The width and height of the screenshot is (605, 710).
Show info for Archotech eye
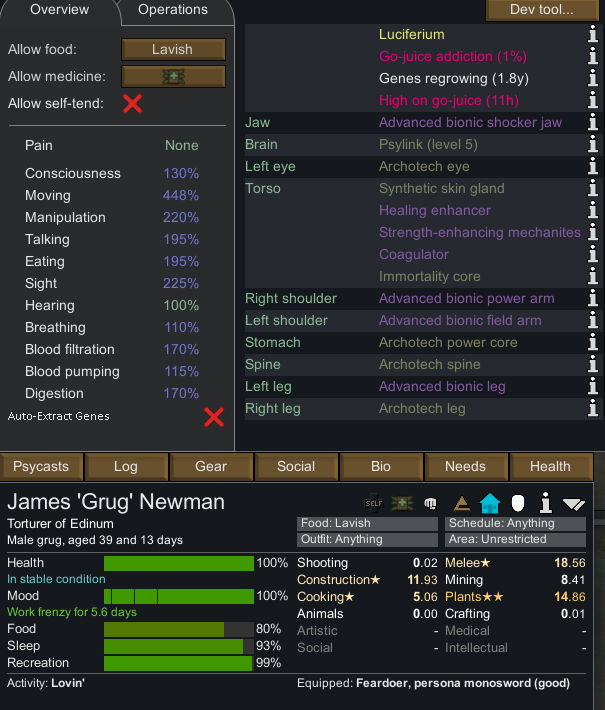pyautogui.click(x=593, y=167)
